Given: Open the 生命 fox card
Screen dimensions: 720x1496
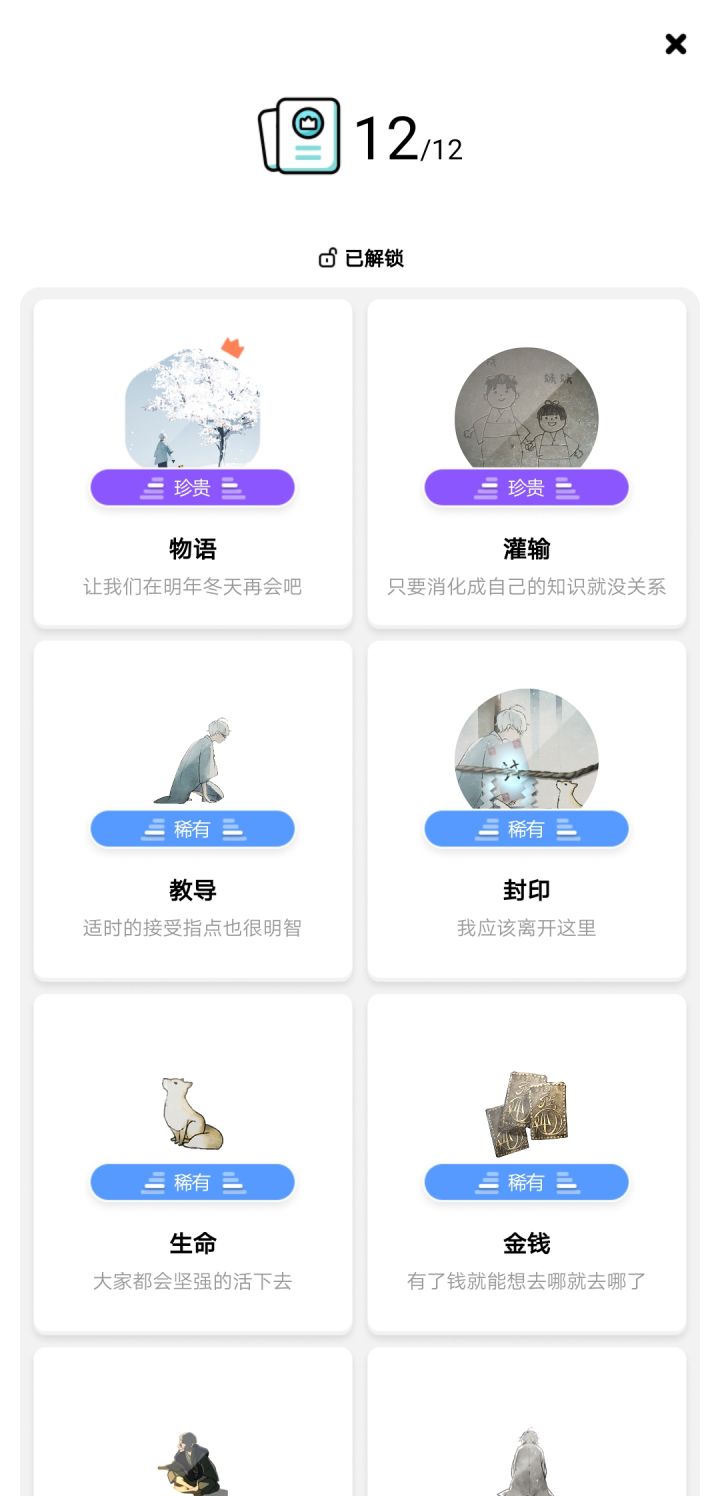Looking at the screenshot, I should click(193, 1164).
